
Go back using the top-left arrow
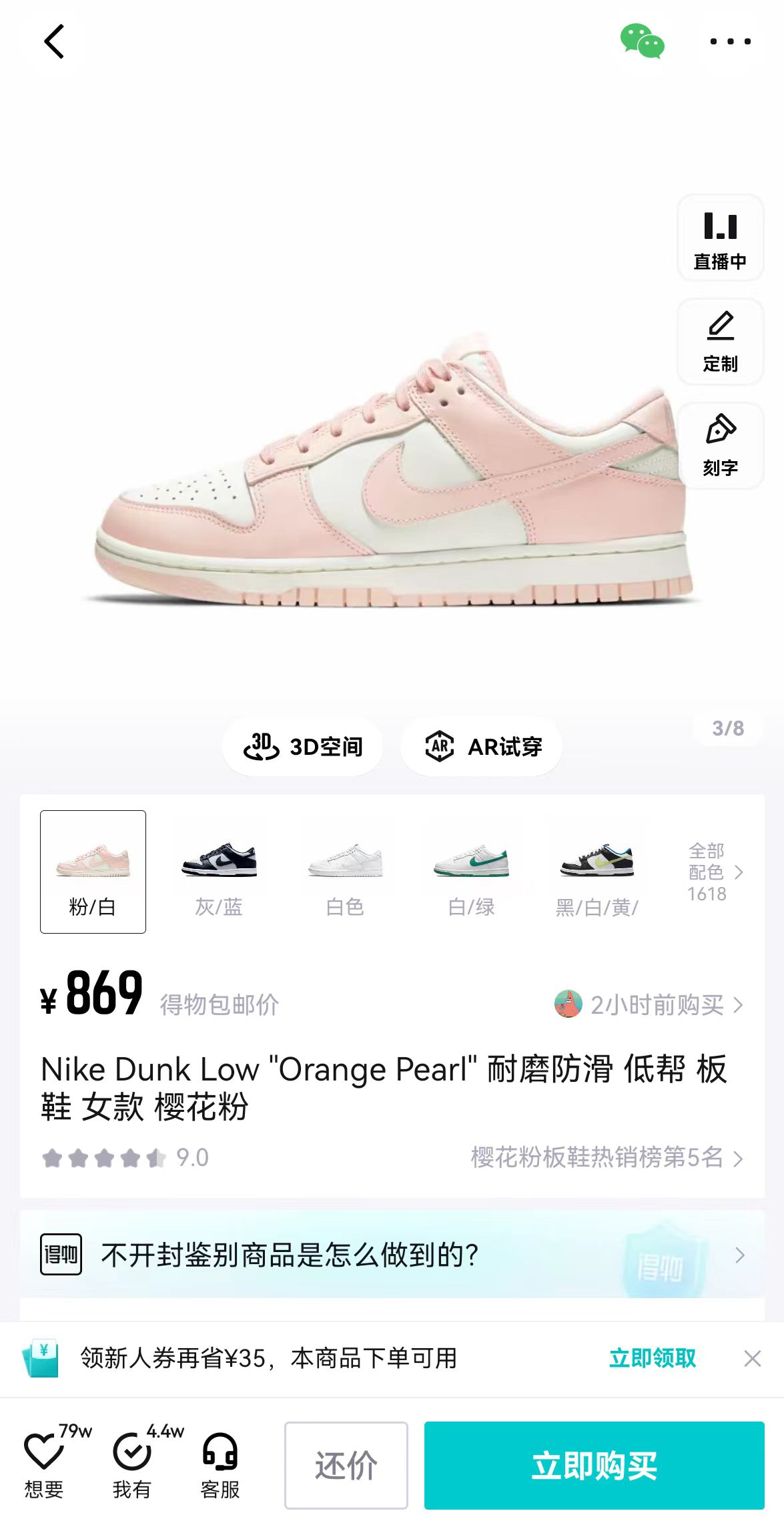point(54,41)
